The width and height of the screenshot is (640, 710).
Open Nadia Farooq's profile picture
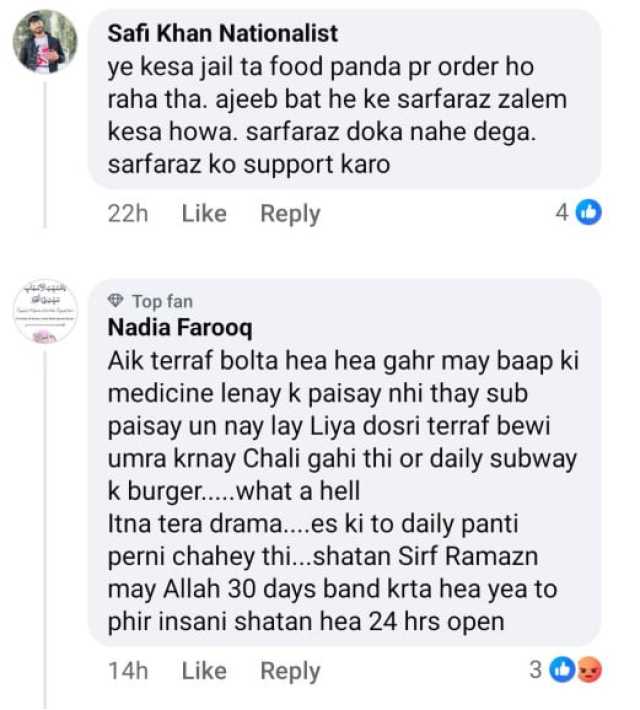click(x=45, y=313)
